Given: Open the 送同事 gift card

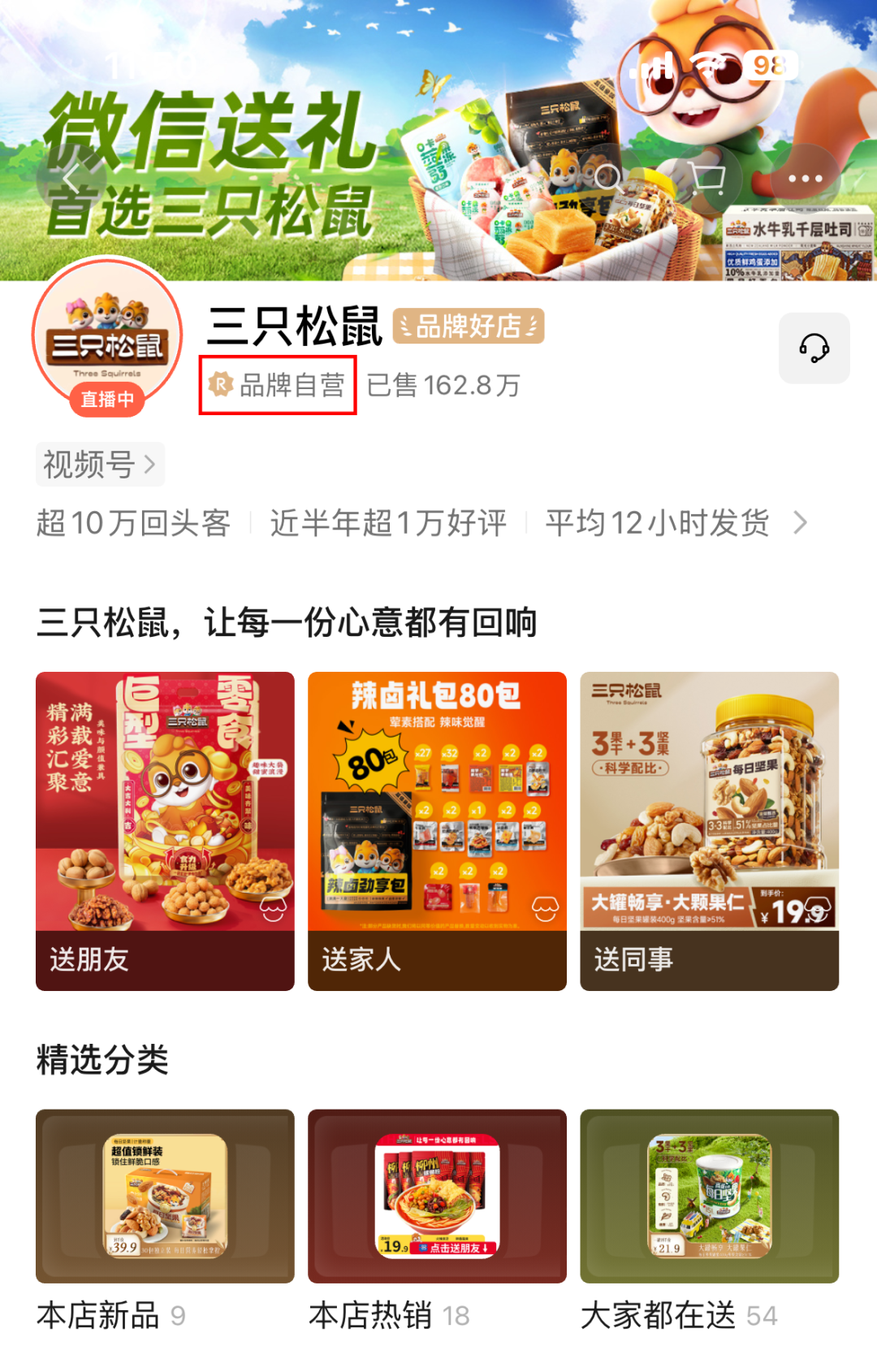Looking at the screenshot, I should tap(709, 830).
